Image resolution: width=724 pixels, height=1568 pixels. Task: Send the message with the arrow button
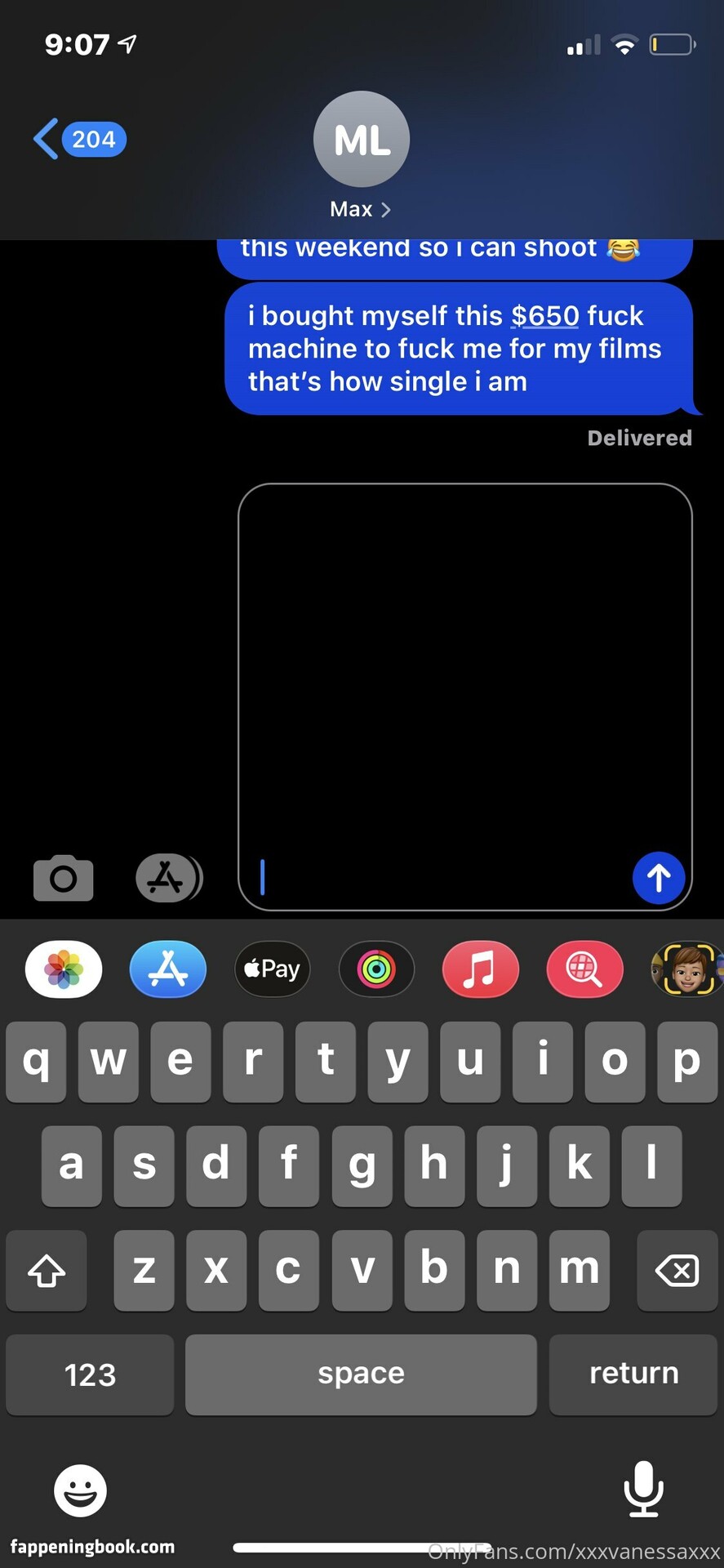tap(658, 878)
